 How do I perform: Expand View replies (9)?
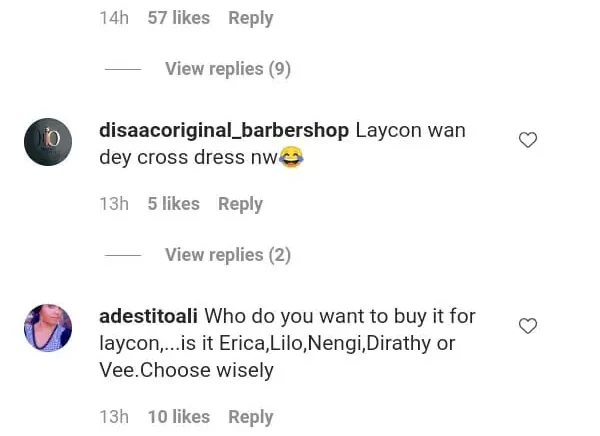(227, 69)
